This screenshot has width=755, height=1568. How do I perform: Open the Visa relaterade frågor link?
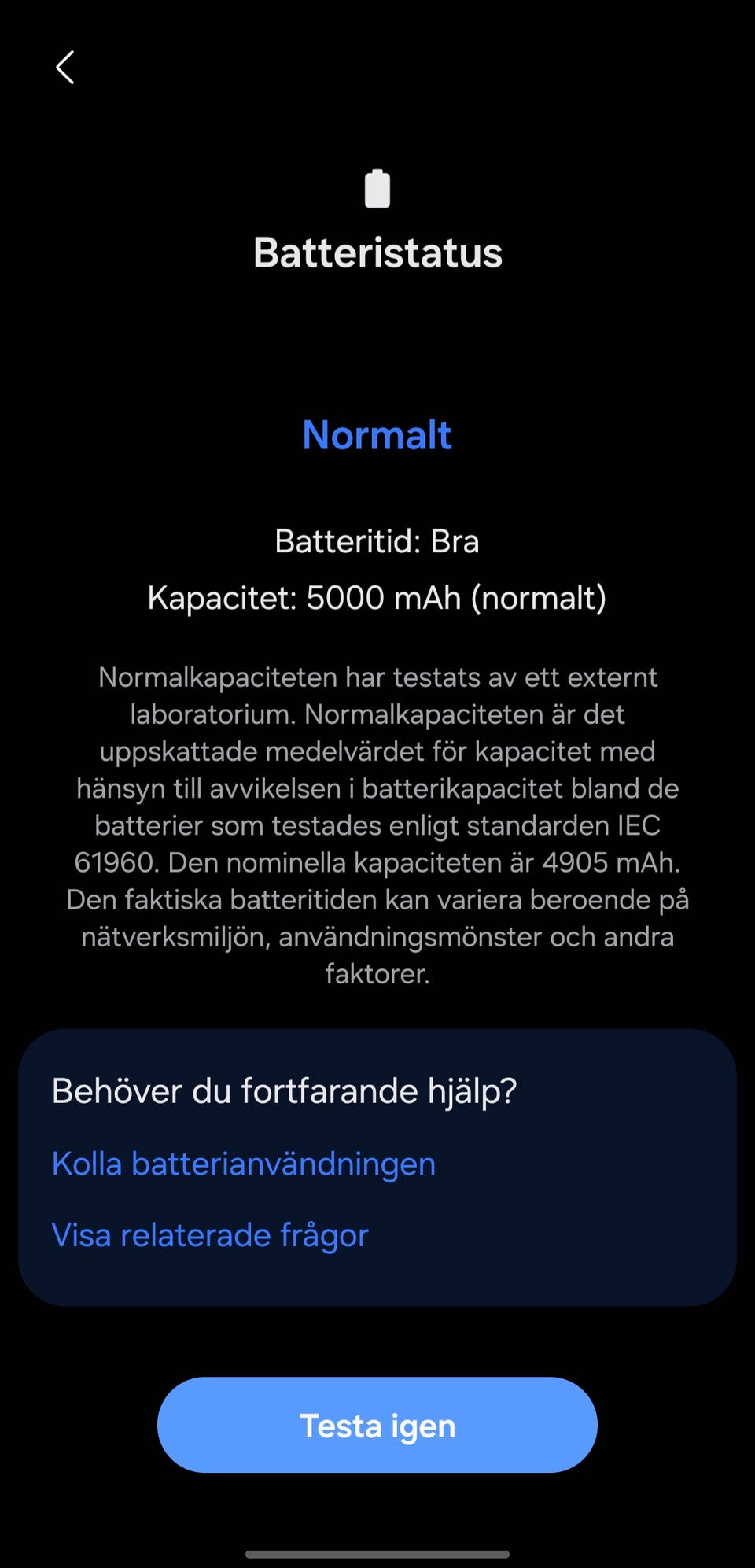pyautogui.click(x=210, y=1235)
